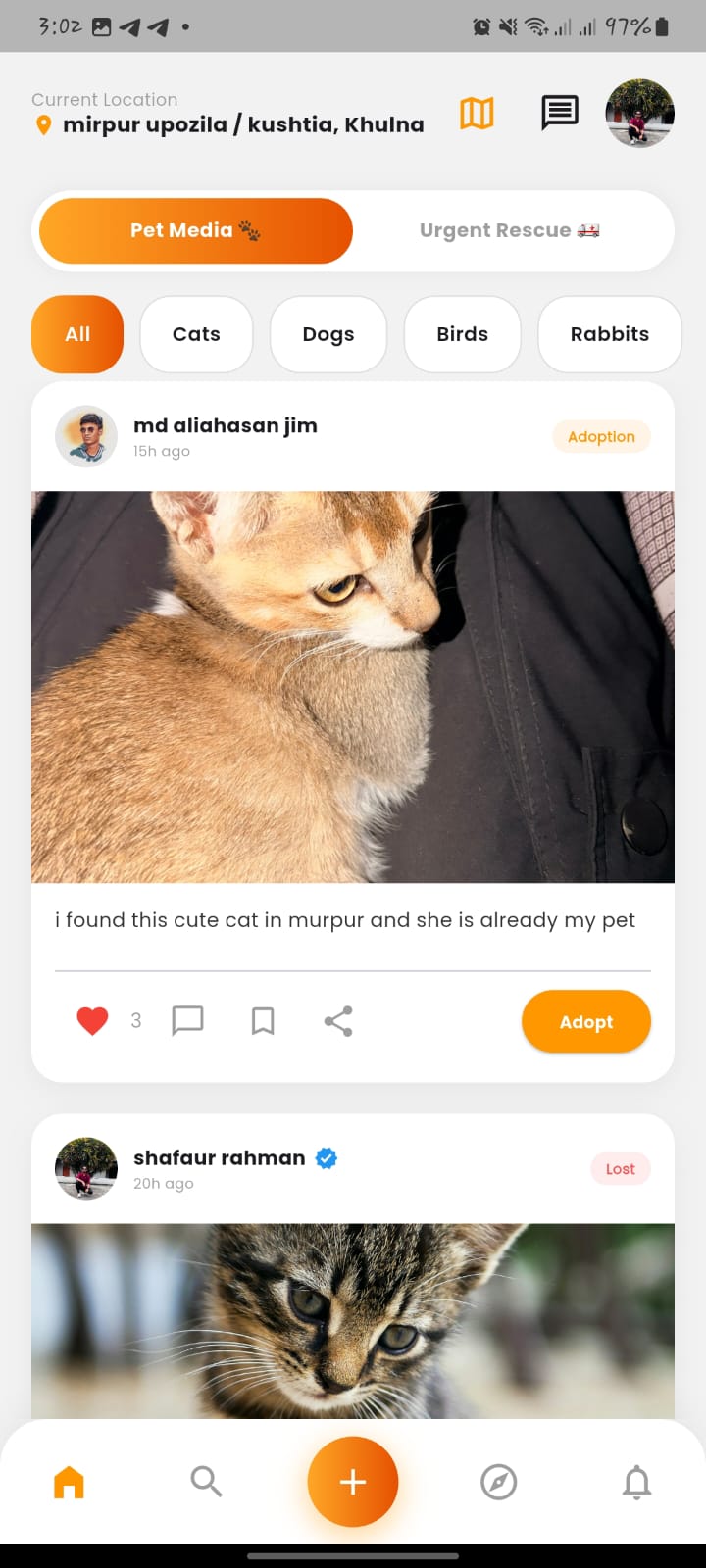Tap the Home icon in bottom navigation

[x=68, y=1482]
